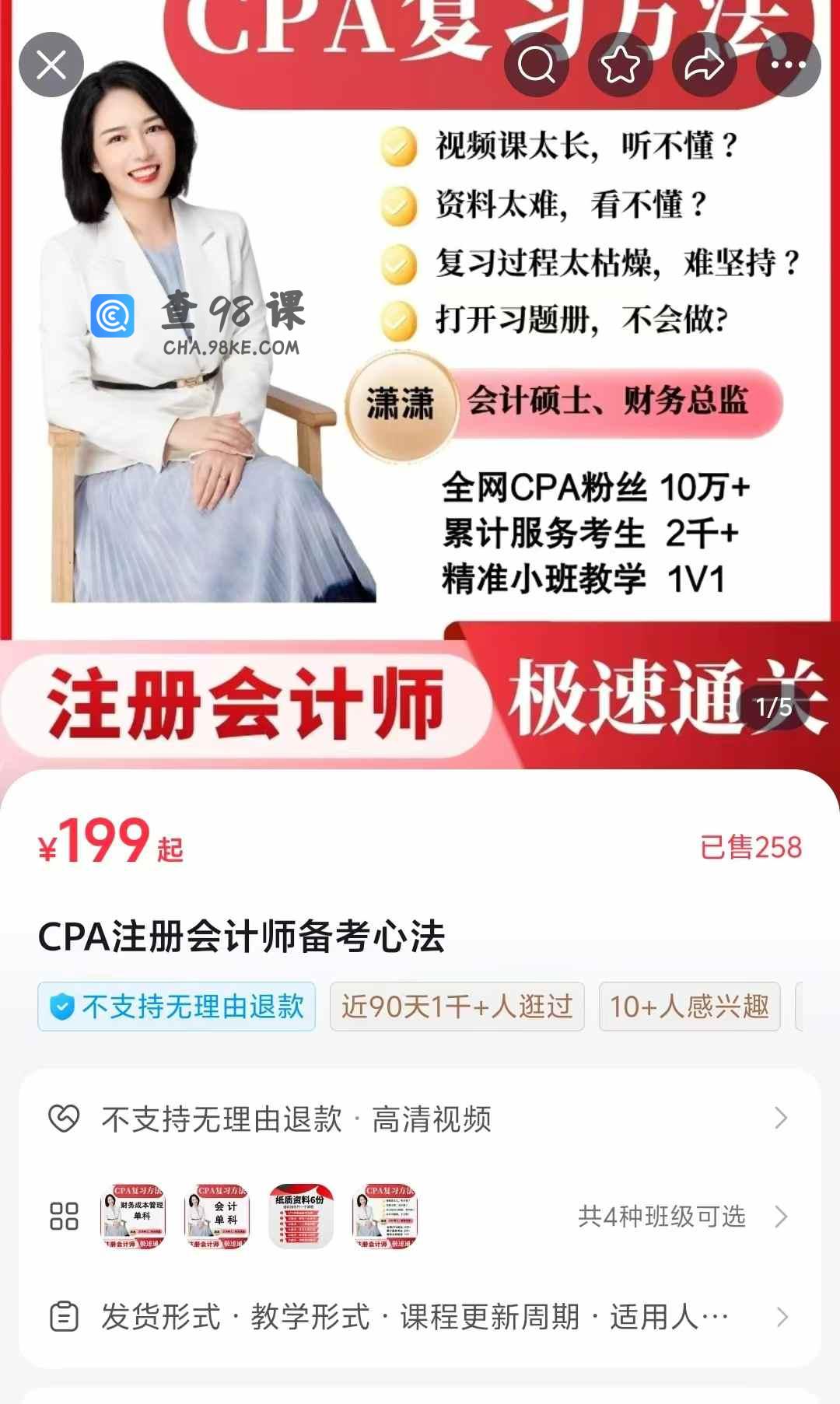Select the 财务成本管理单科 class thumbnail
The width and height of the screenshot is (840, 1404).
[x=133, y=1217]
